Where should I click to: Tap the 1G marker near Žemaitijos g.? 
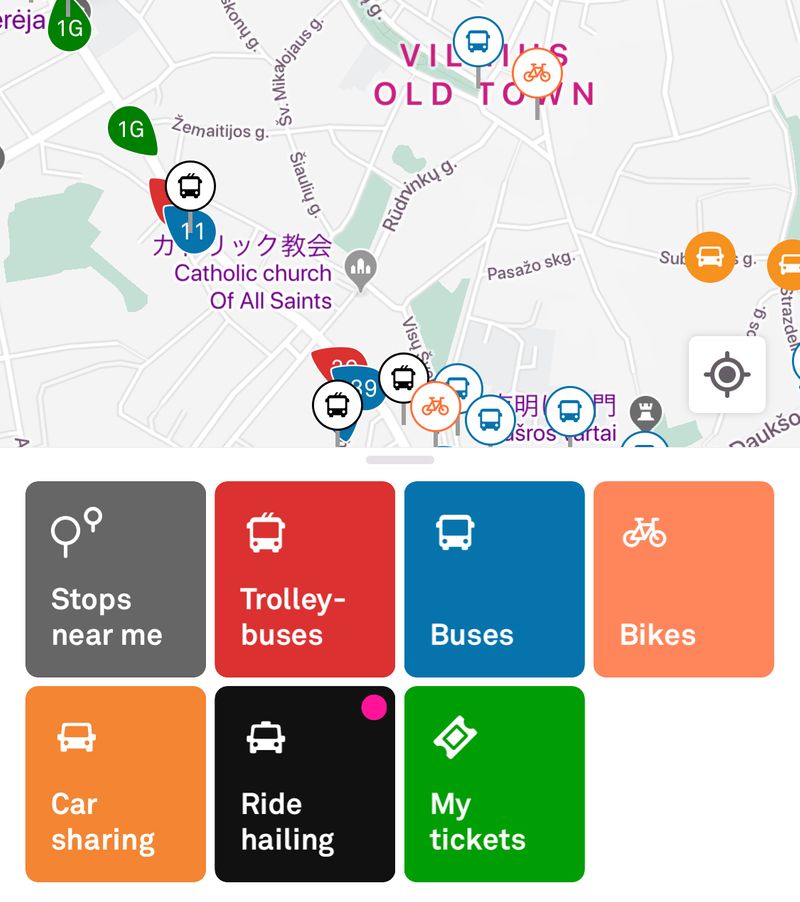132,130
